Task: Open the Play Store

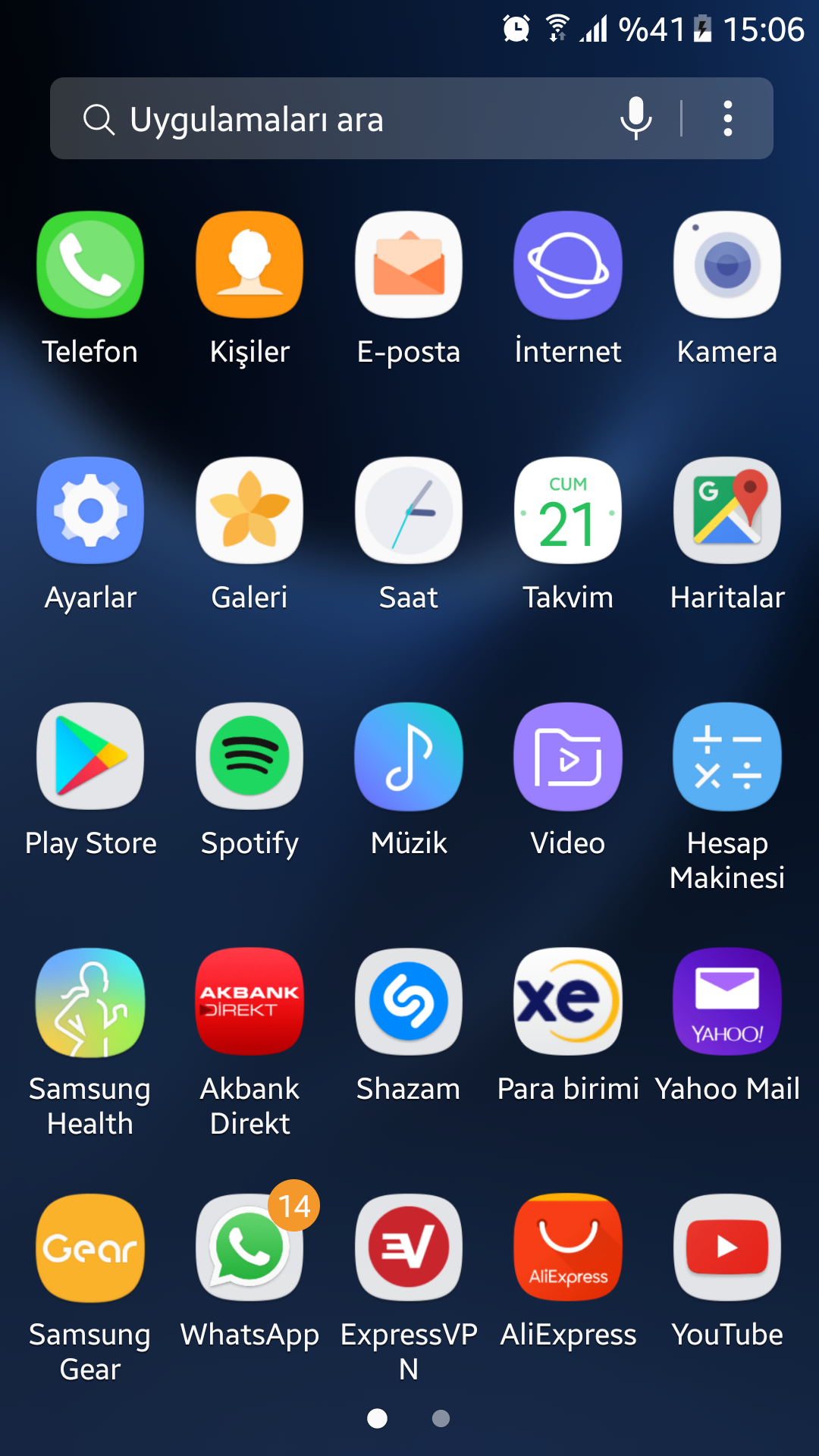Action: click(x=90, y=756)
